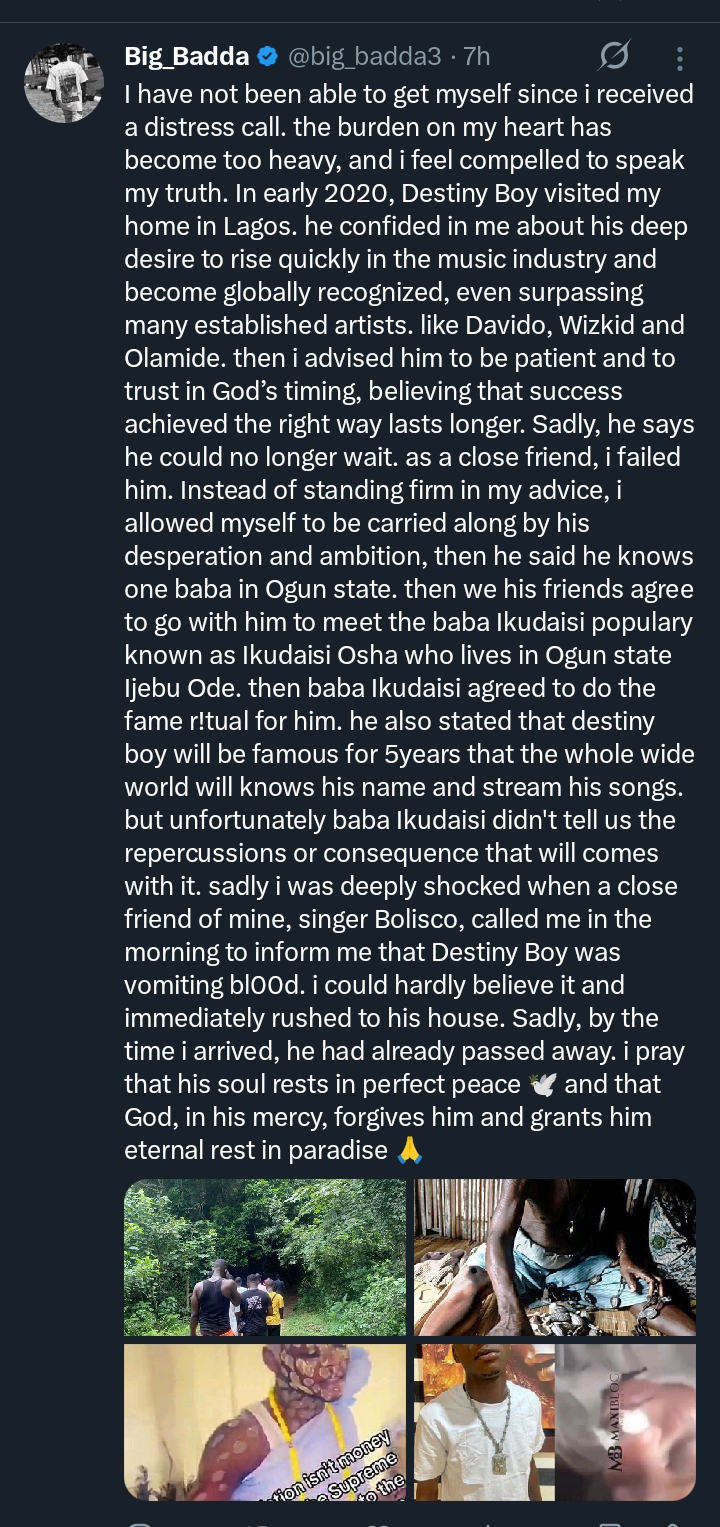Click the blue verified badge next to Big_Badda
The image size is (720, 1527).
pos(266,56)
